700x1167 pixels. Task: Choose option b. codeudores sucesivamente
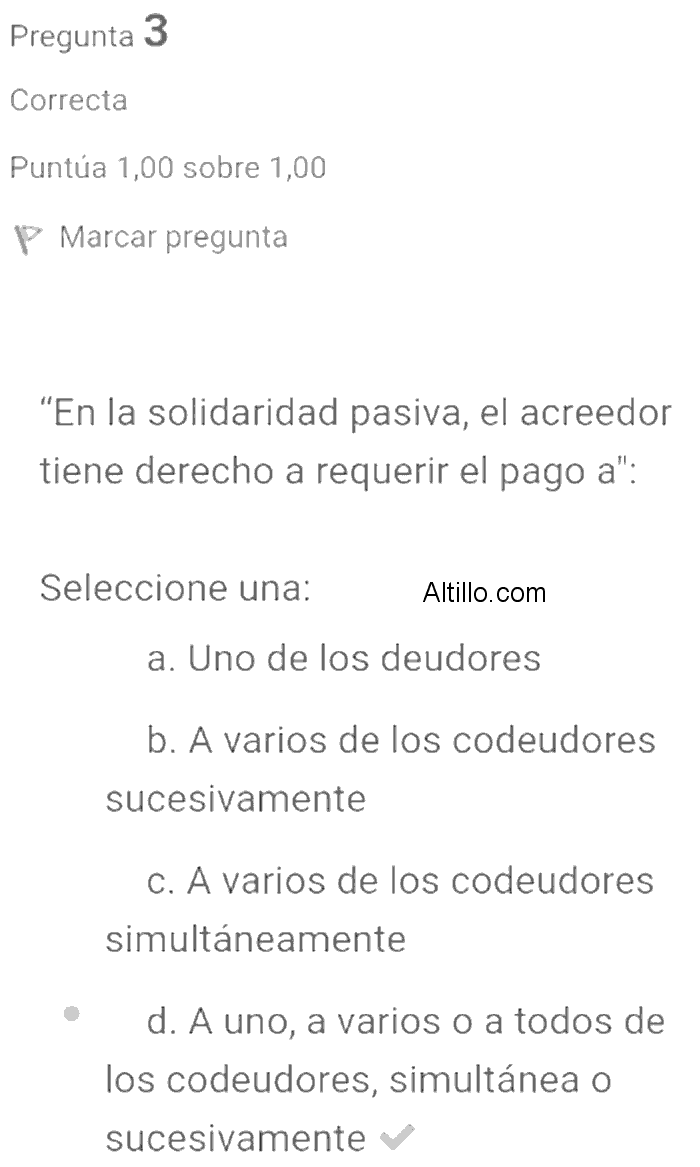pos(381,769)
